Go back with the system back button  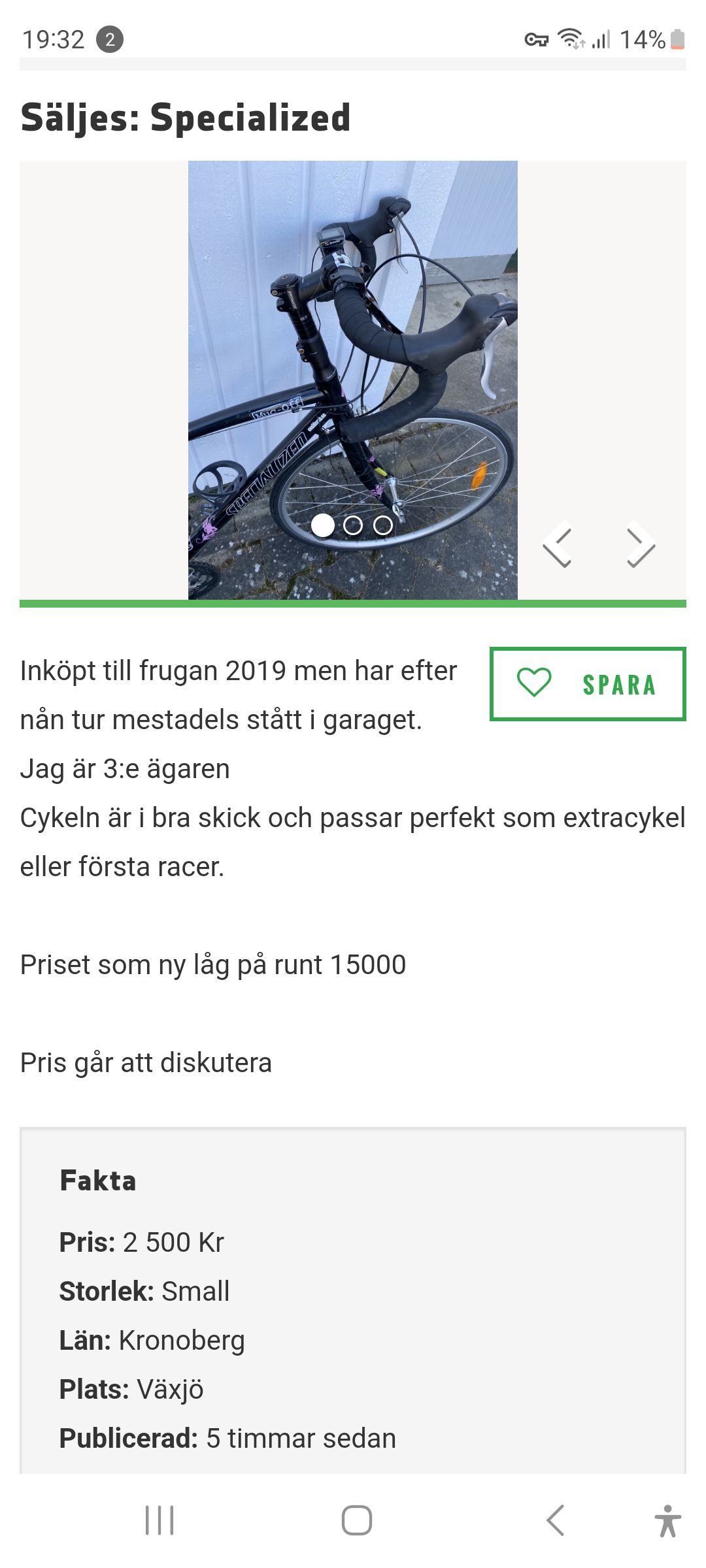click(555, 1520)
